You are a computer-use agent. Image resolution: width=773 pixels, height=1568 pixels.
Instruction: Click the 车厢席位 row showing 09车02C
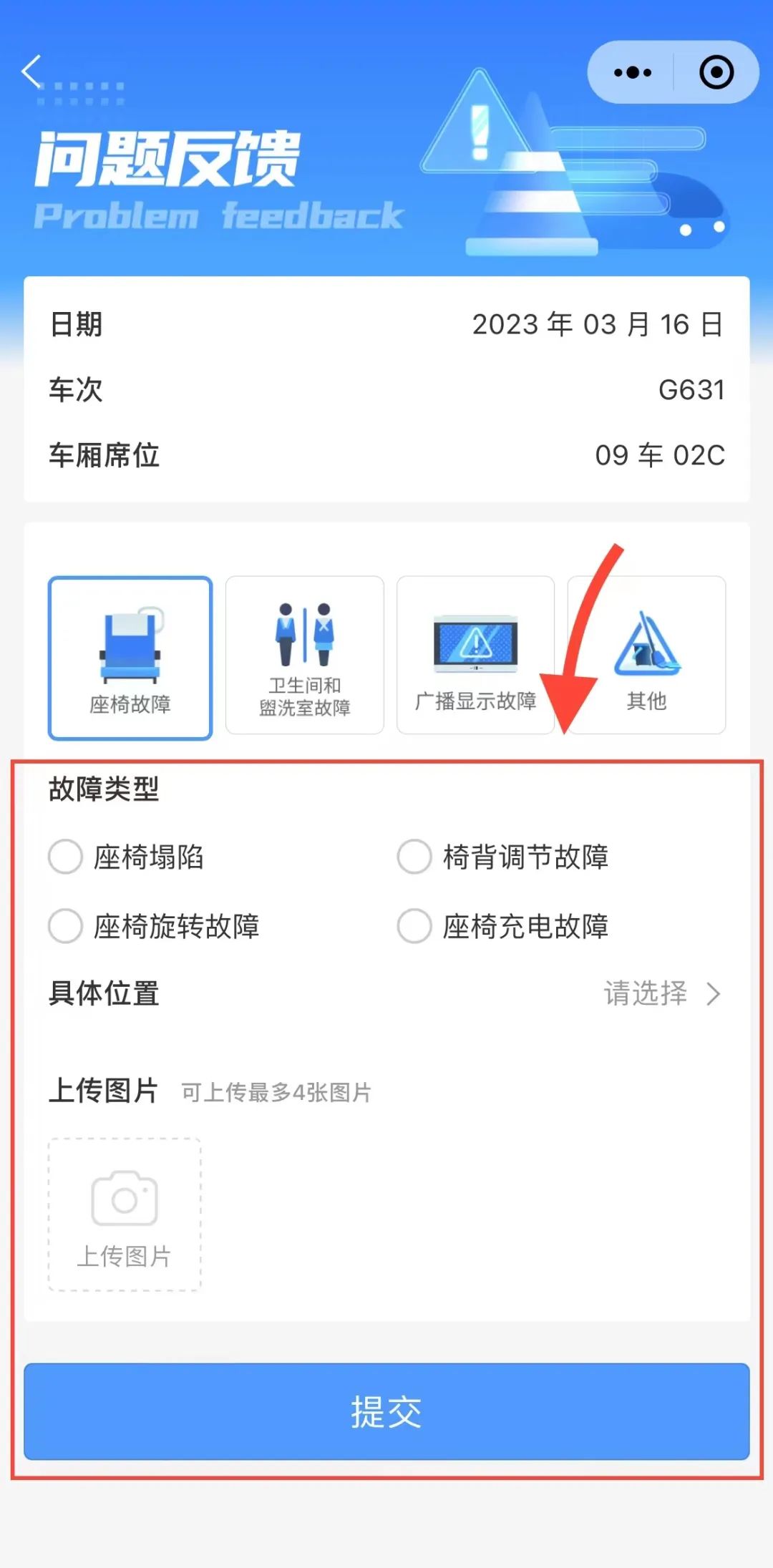pyautogui.click(x=386, y=456)
